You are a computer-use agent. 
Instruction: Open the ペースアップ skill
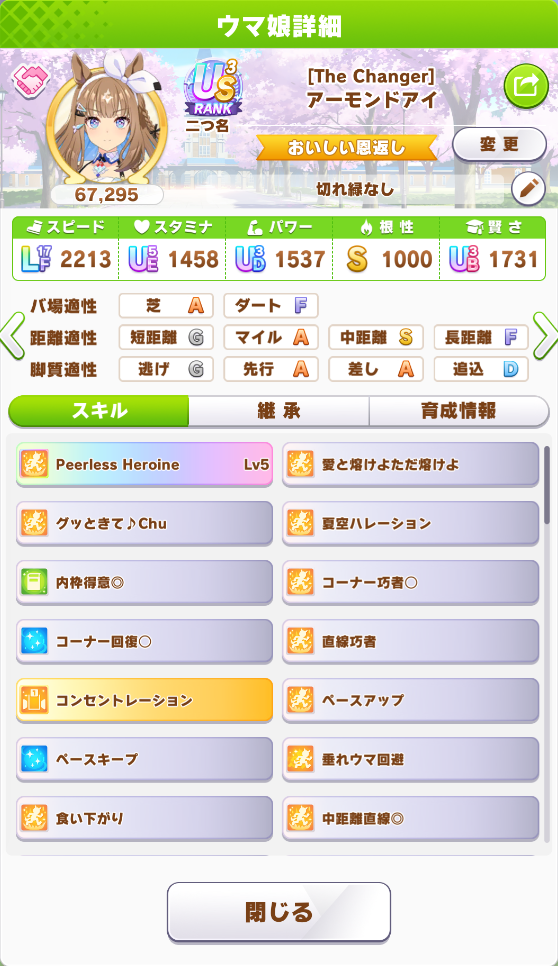[410, 700]
